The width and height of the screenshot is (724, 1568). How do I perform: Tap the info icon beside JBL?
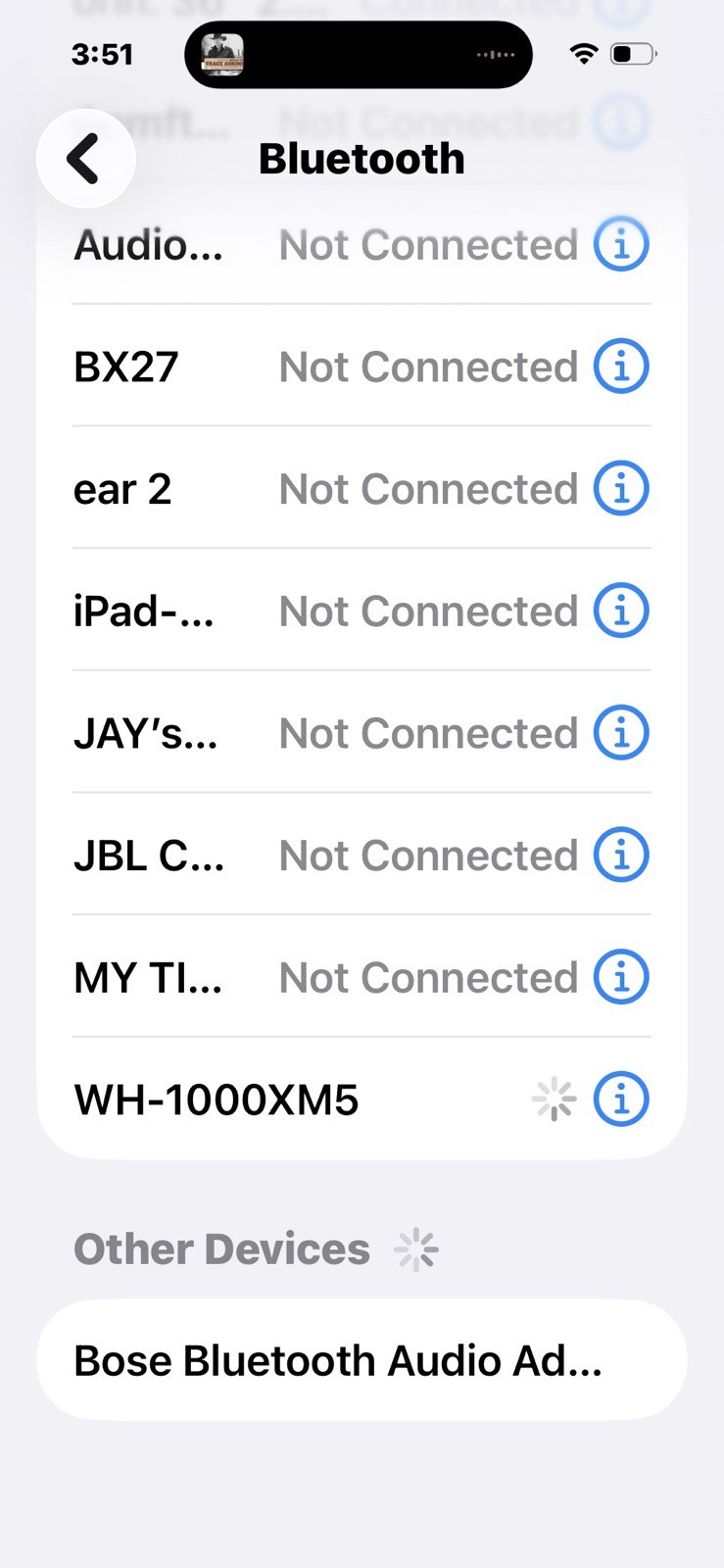pos(621,856)
